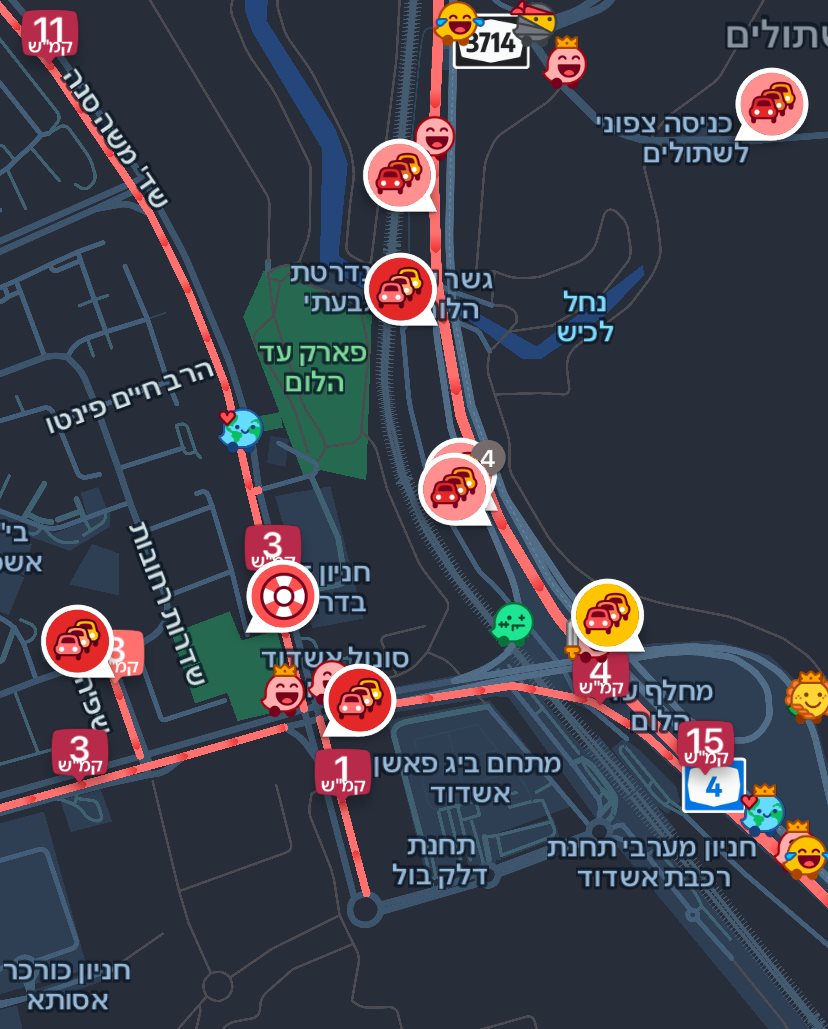Tap the red lifebuoy hazard marker
This screenshot has width=828, height=1029.
pos(282,597)
